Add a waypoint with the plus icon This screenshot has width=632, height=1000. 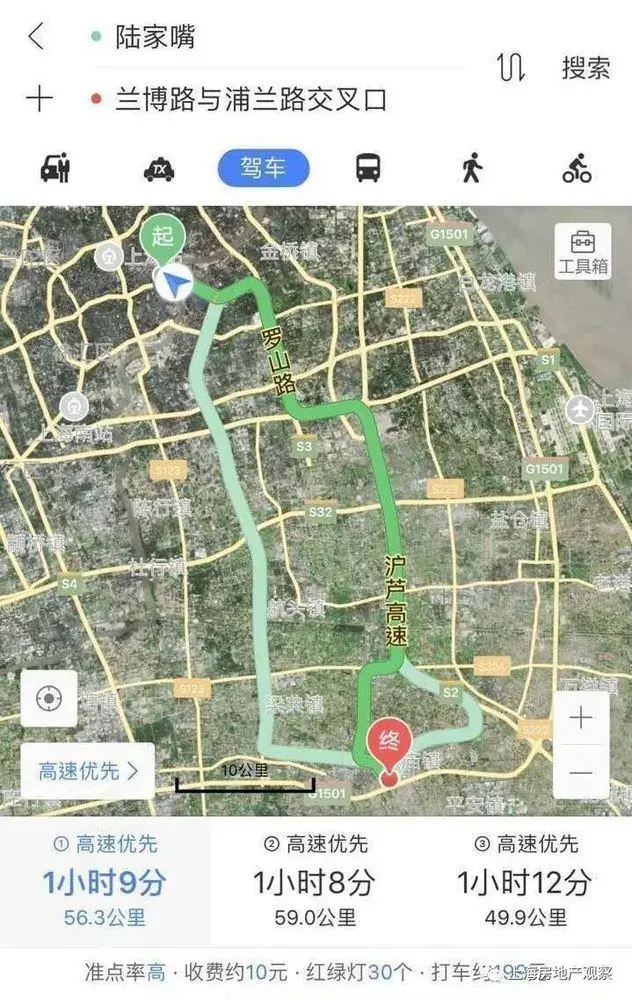click(x=39, y=99)
